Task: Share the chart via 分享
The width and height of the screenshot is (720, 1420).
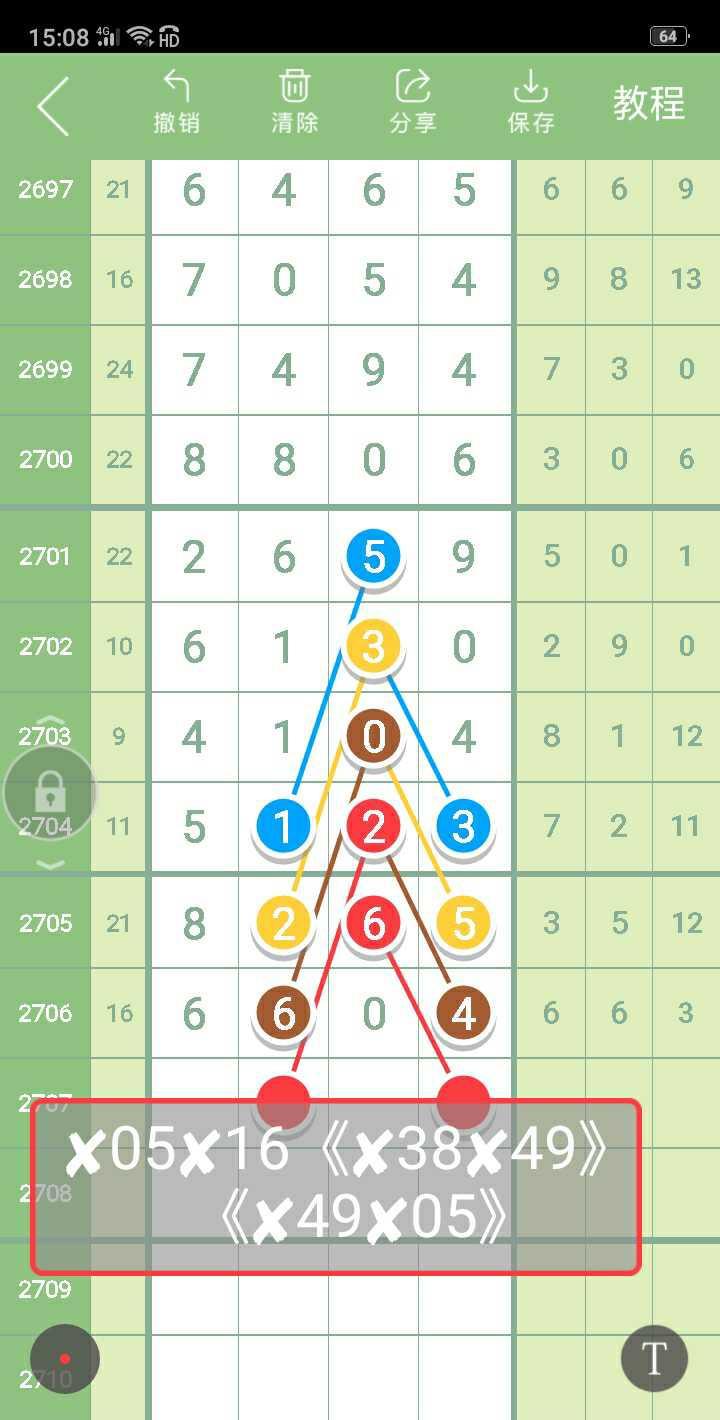Action: coord(413,102)
